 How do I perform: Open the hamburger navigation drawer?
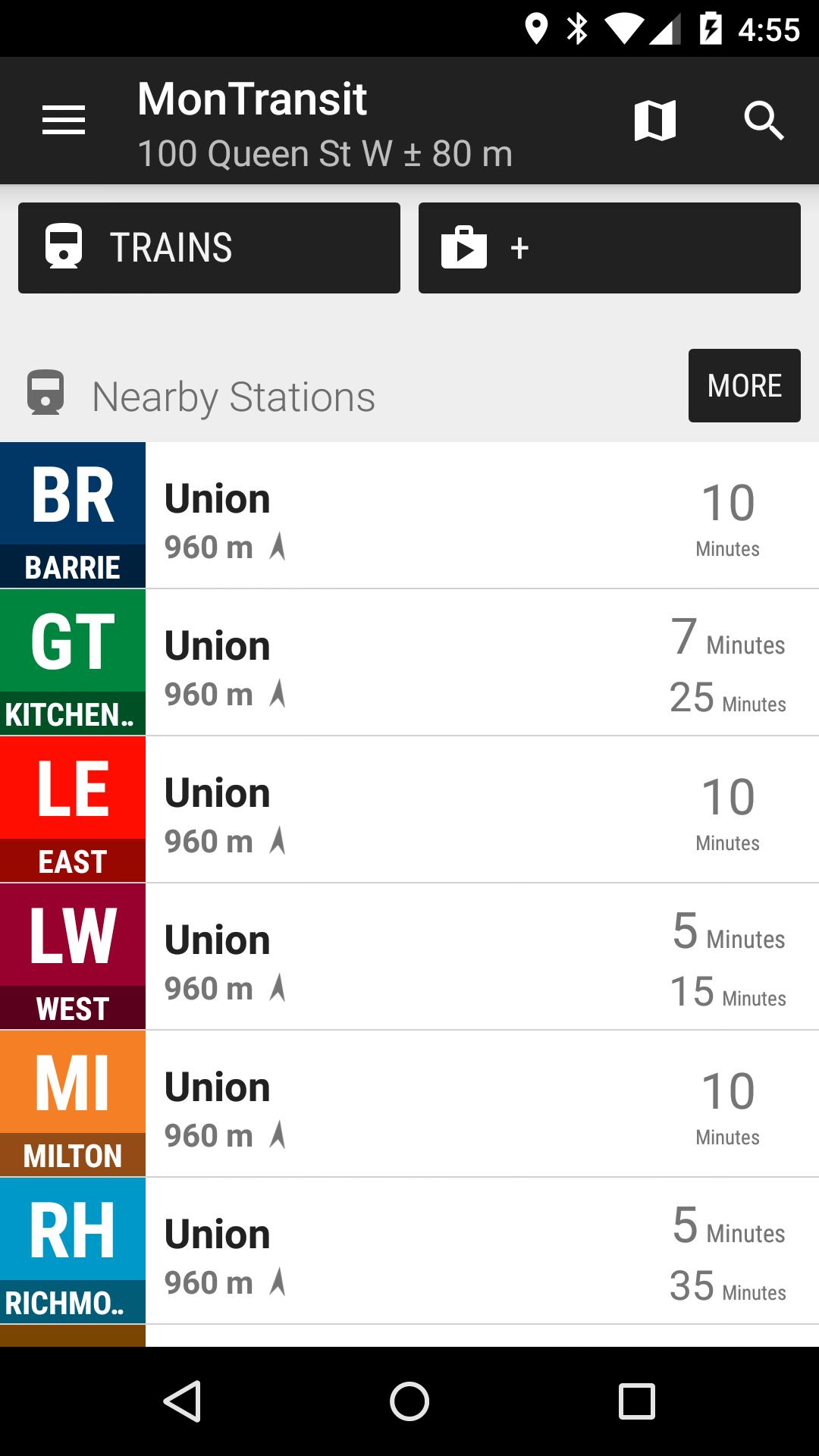click(64, 121)
